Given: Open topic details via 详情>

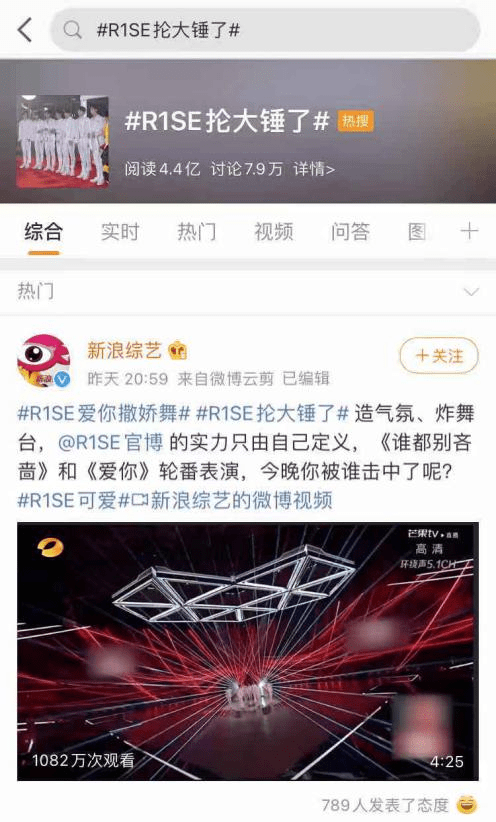Looking at the screenshot, I should click(x=314, y=169).
